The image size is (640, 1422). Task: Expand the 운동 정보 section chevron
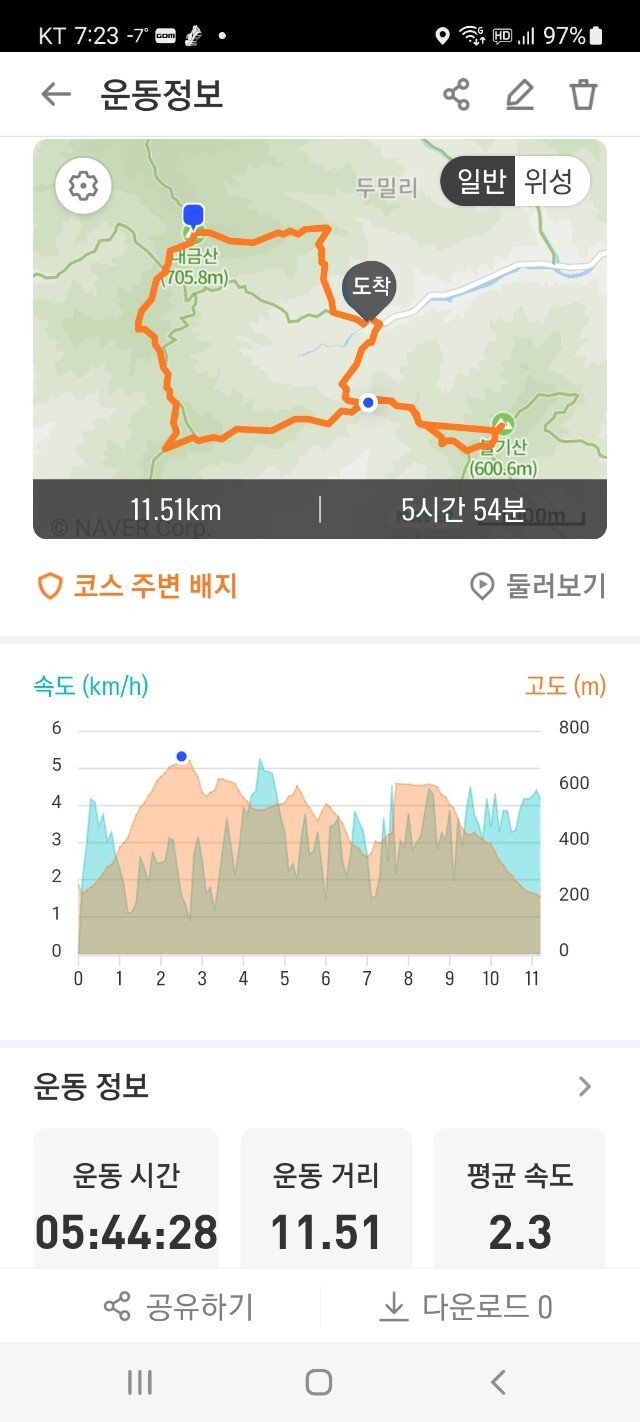585,1087
